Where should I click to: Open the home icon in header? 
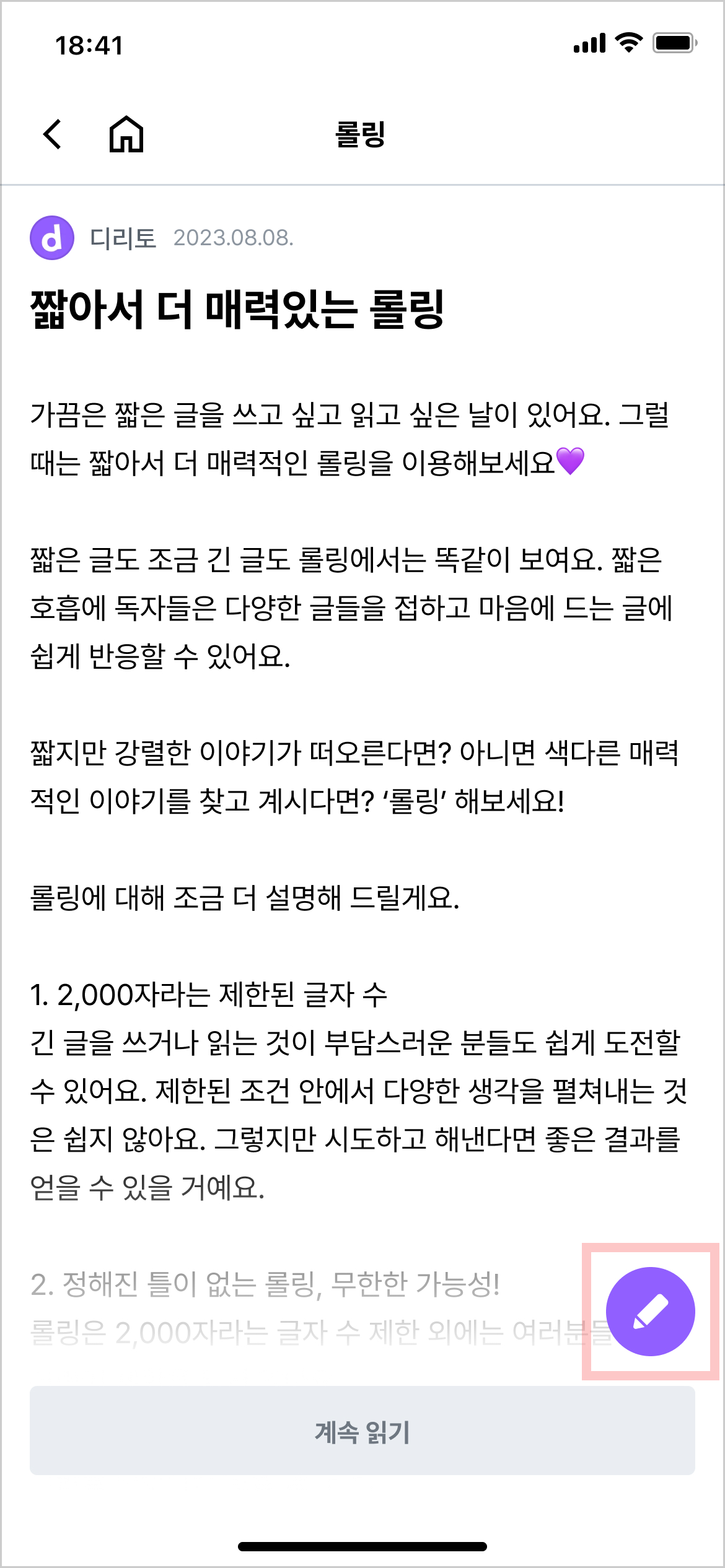(x=126, y=134)
